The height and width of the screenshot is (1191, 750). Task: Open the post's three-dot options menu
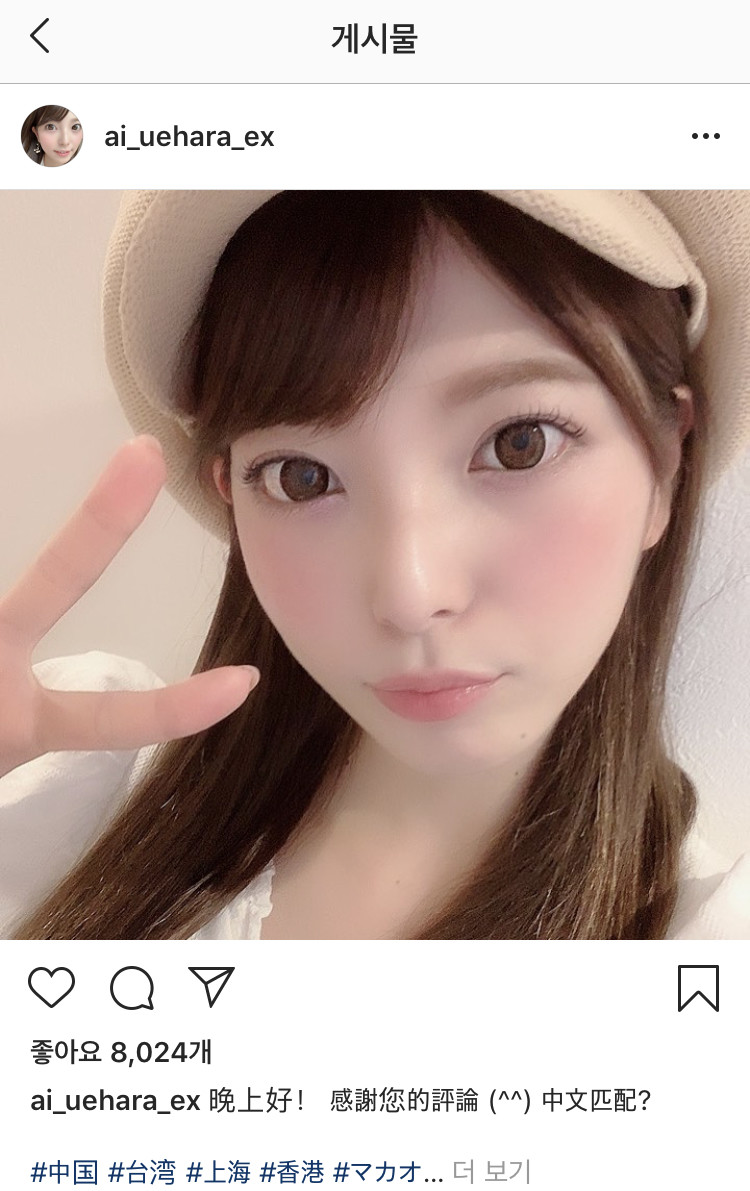pos(705,137)
